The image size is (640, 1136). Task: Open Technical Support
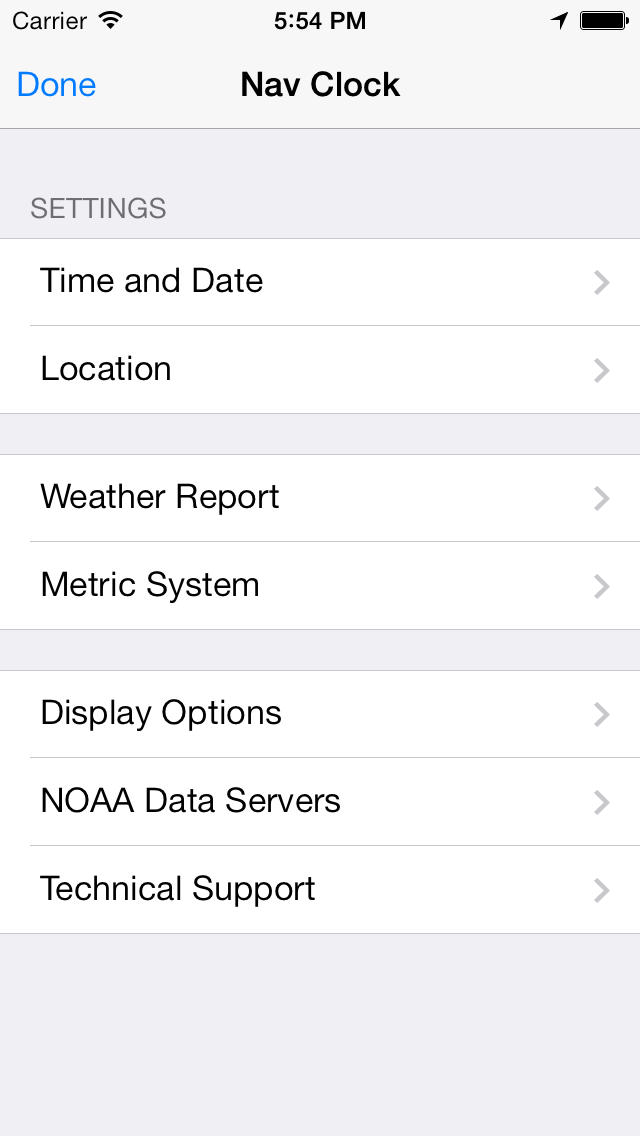click(320, 890)
